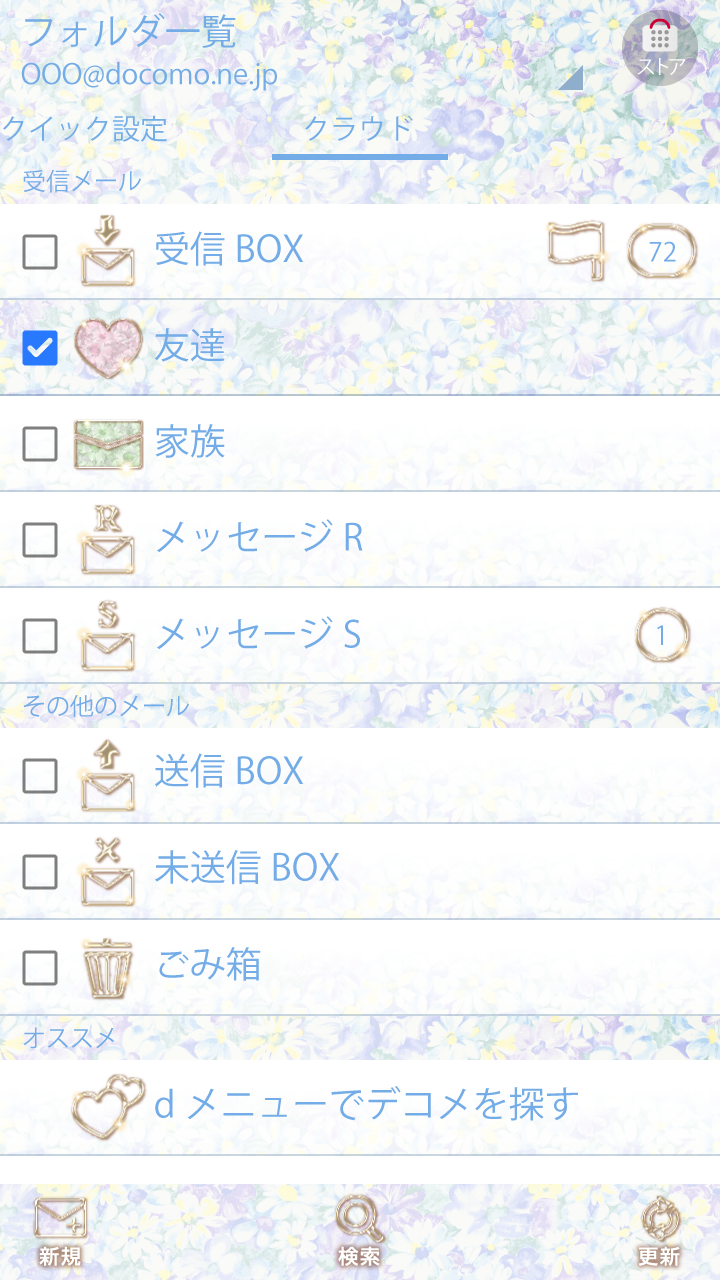Image resolution: width=720 pixels, height=1280 pixels.
Task: Tap the 検索 search button
Action: [359, 1230]
